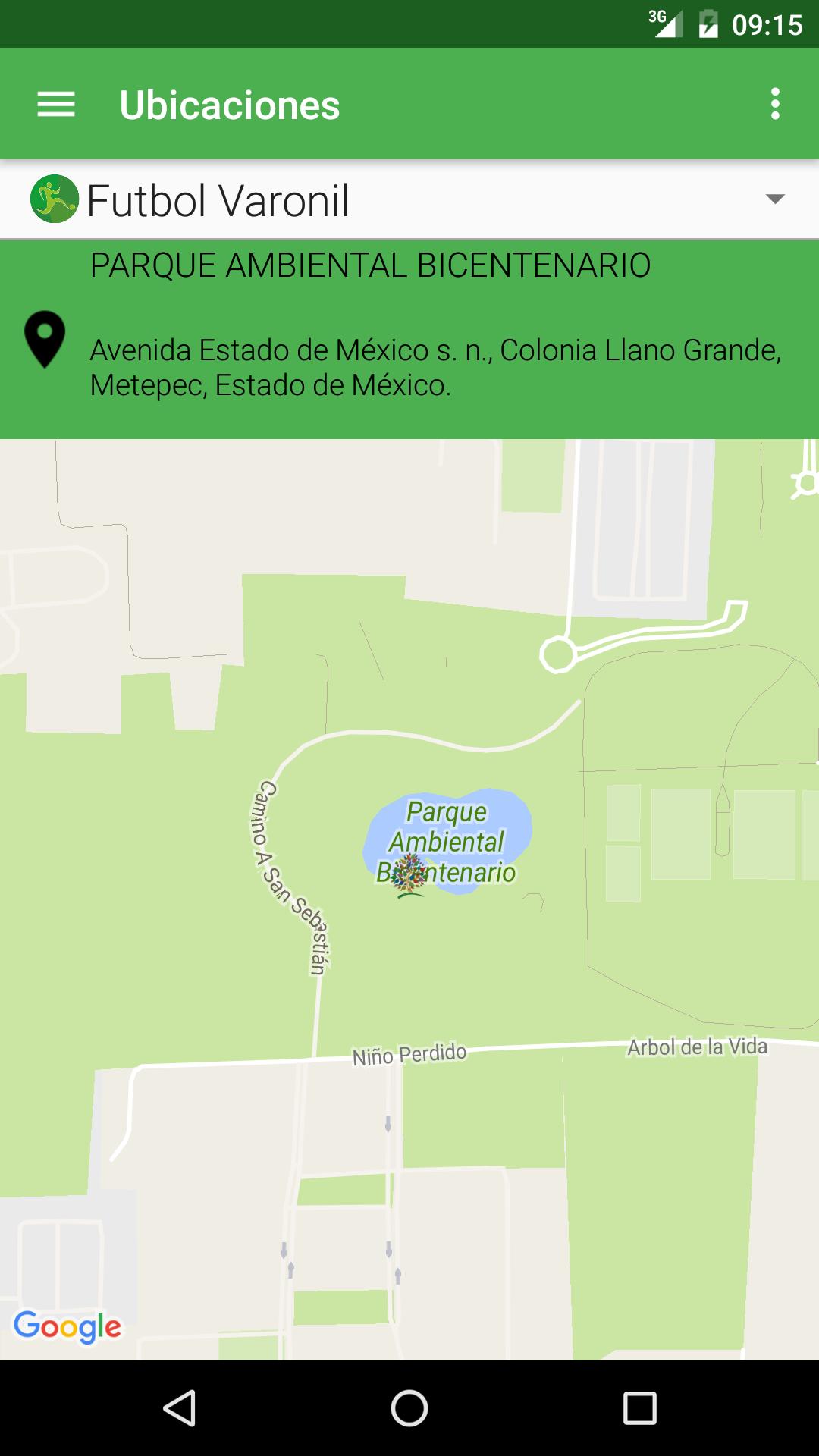Image resolution: width=819 pixels, height=1456 pixels.
Task: Tap the dropdown arrow next to Futbol Varonil
Action: pos(774,200)
